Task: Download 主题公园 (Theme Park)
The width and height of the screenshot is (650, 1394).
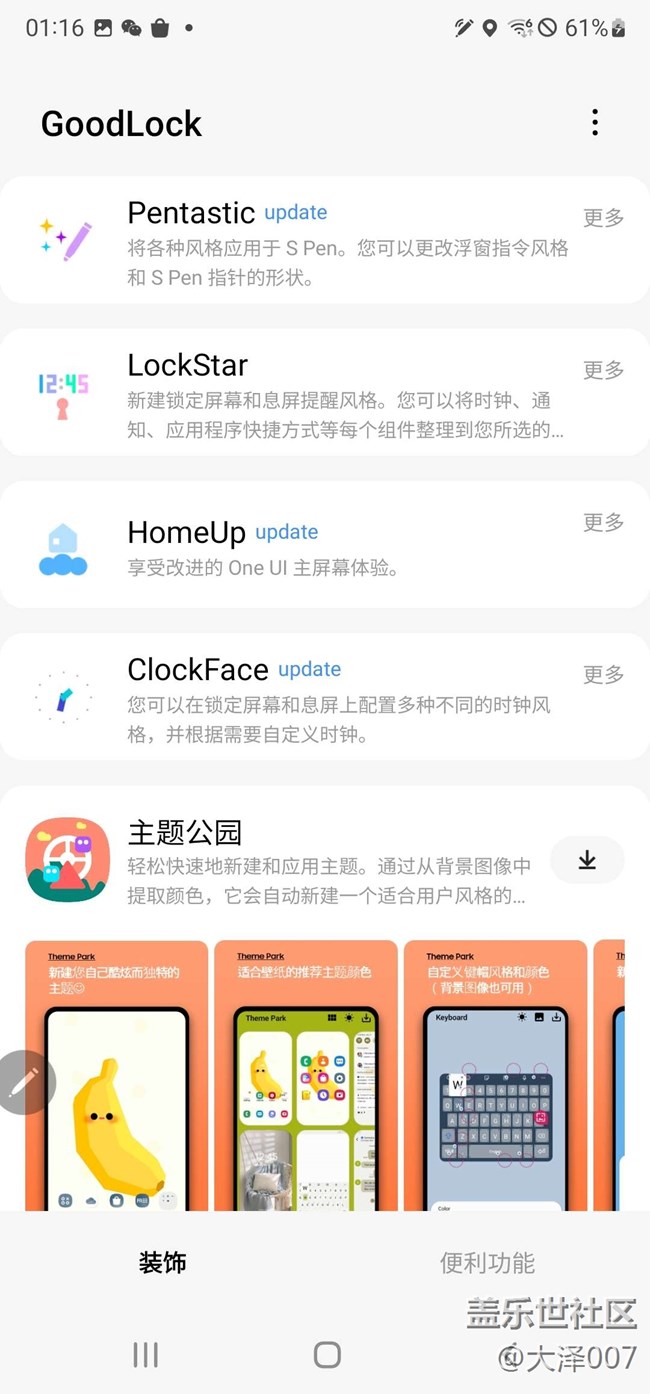Action: click(587, 860)
